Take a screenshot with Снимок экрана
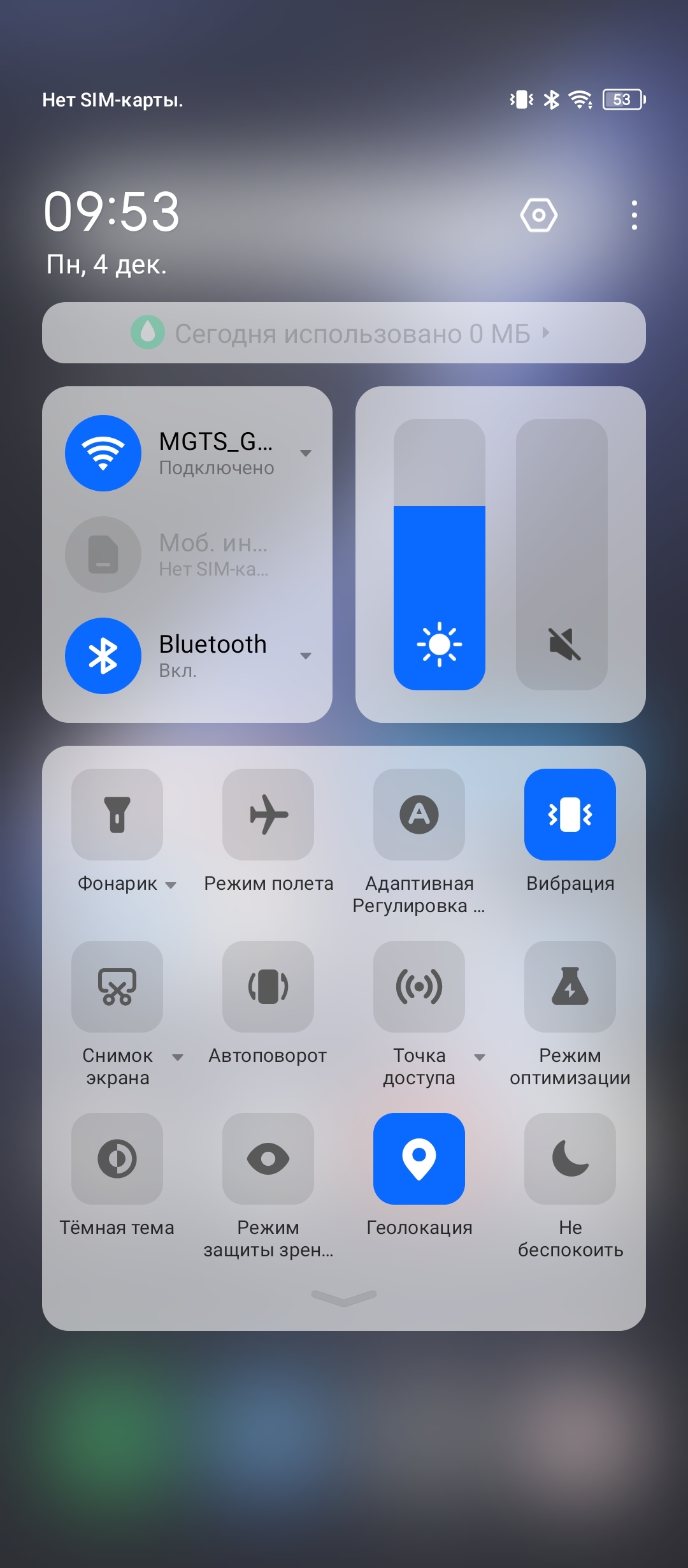The height and width of the screenshot is (1568, 688). [117, 987]
